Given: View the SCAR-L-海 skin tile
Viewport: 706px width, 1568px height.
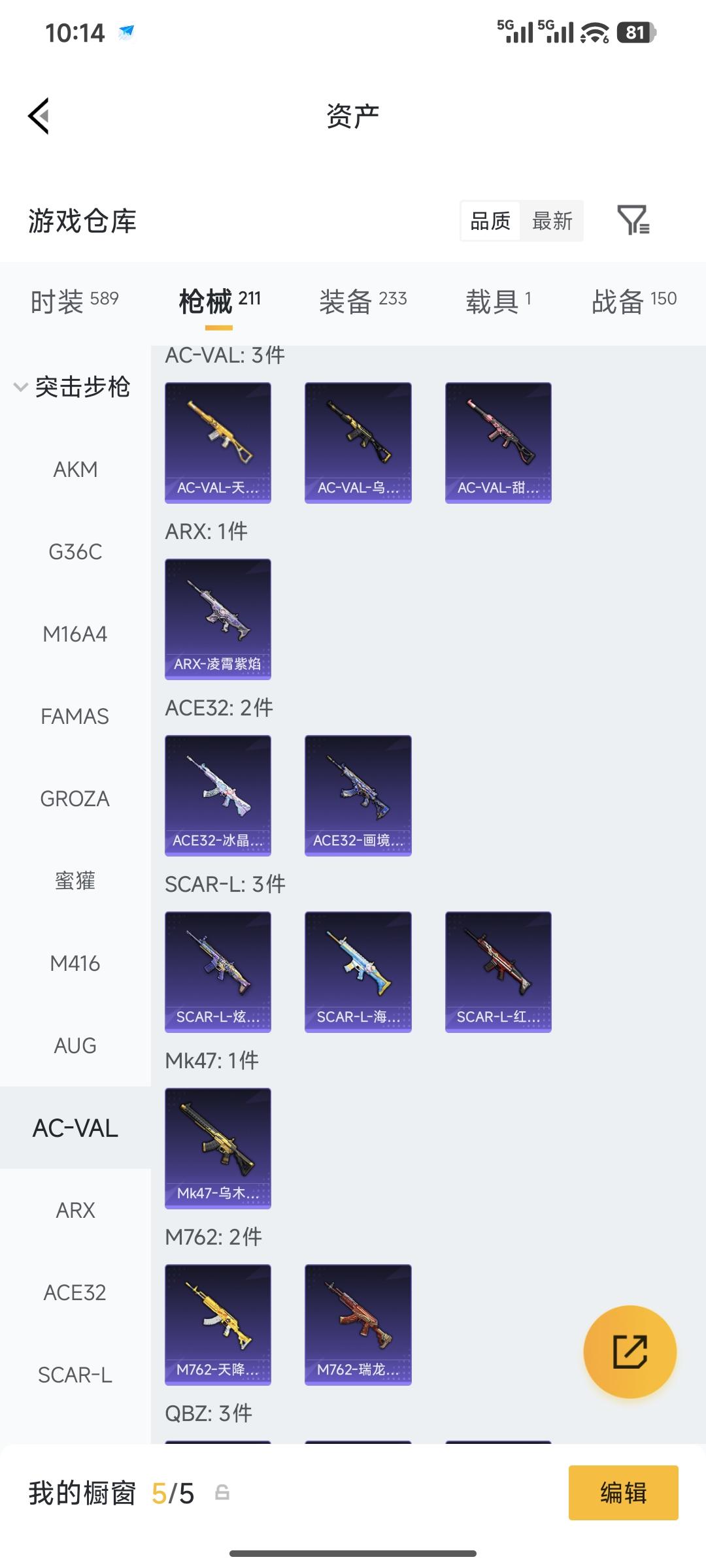Looking at the screenshot, I should (x=358, y=972).
